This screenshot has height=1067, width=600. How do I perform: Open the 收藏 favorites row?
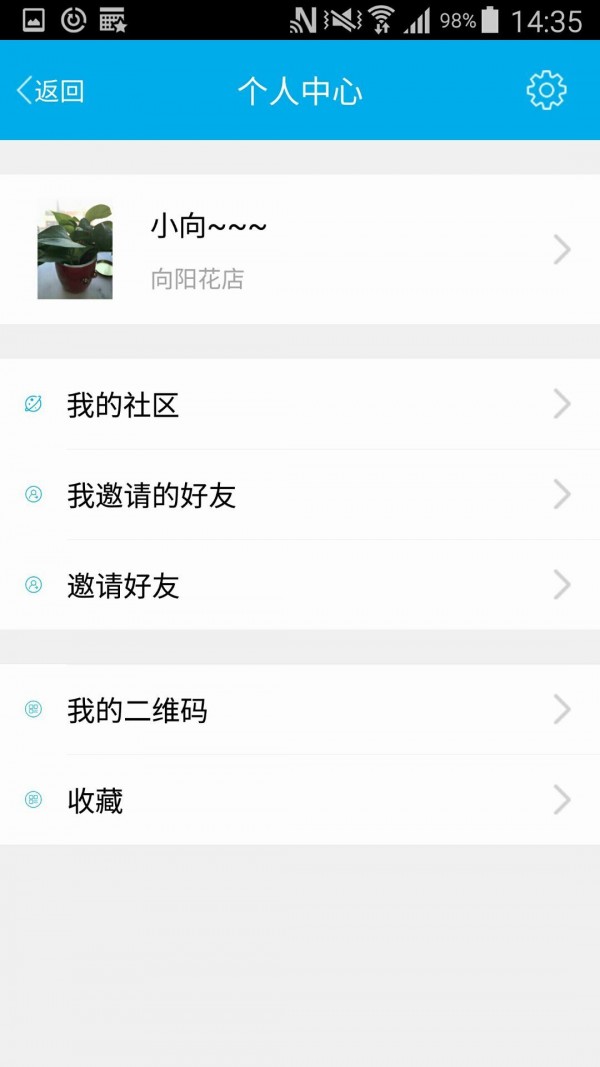[300, 800]
